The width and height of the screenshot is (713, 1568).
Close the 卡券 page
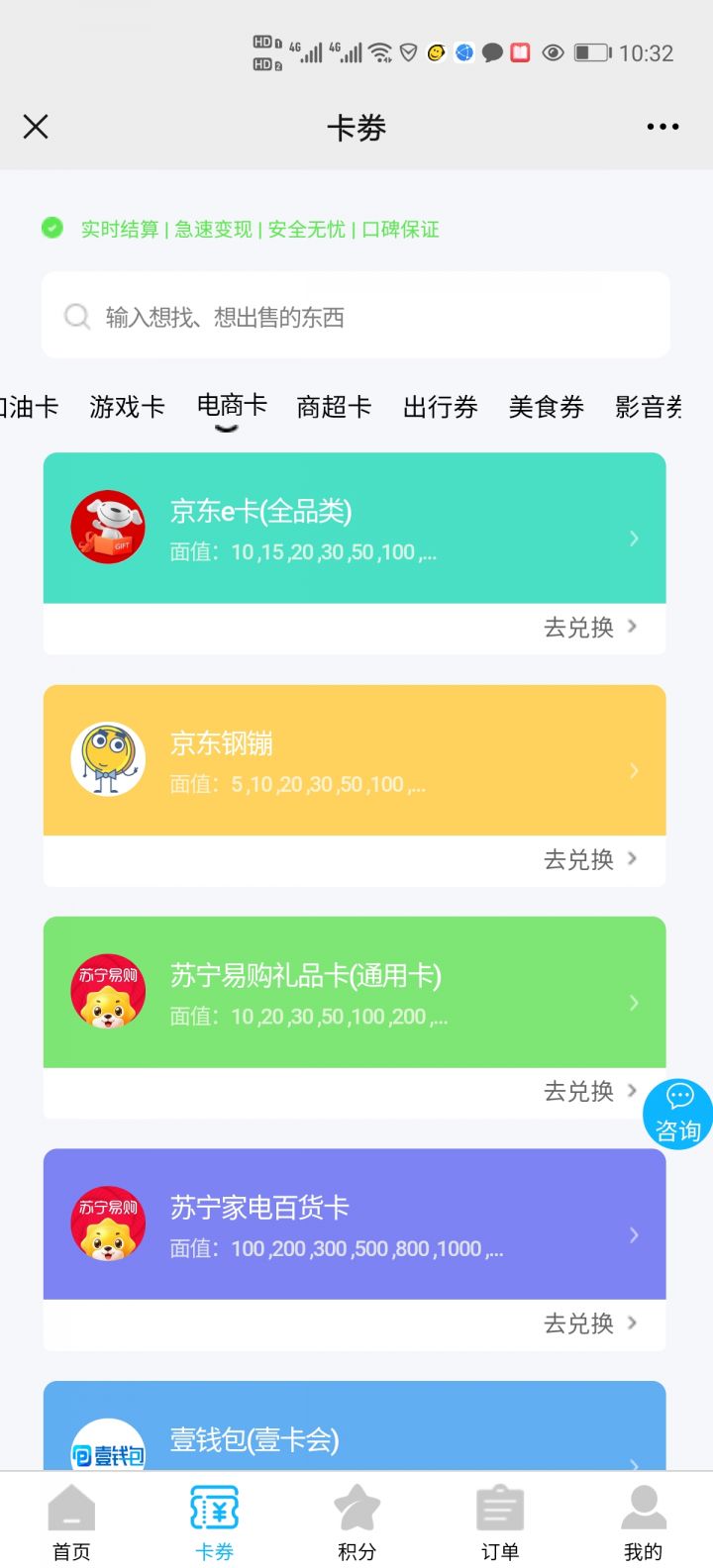click(36, 127)
